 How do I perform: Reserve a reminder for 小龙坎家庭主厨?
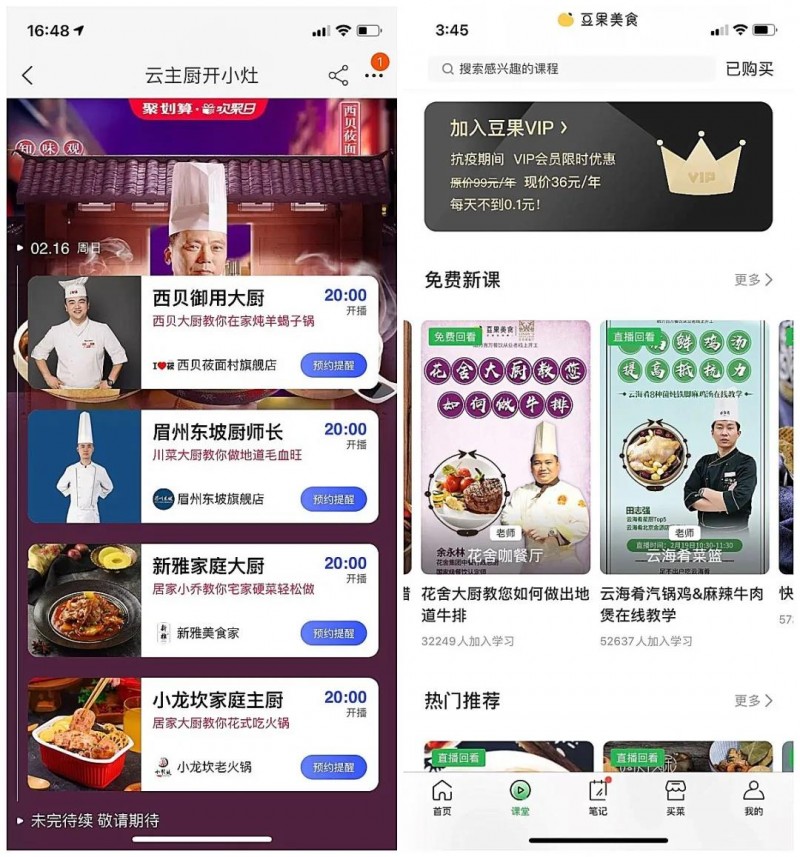(x=333, y=767)
